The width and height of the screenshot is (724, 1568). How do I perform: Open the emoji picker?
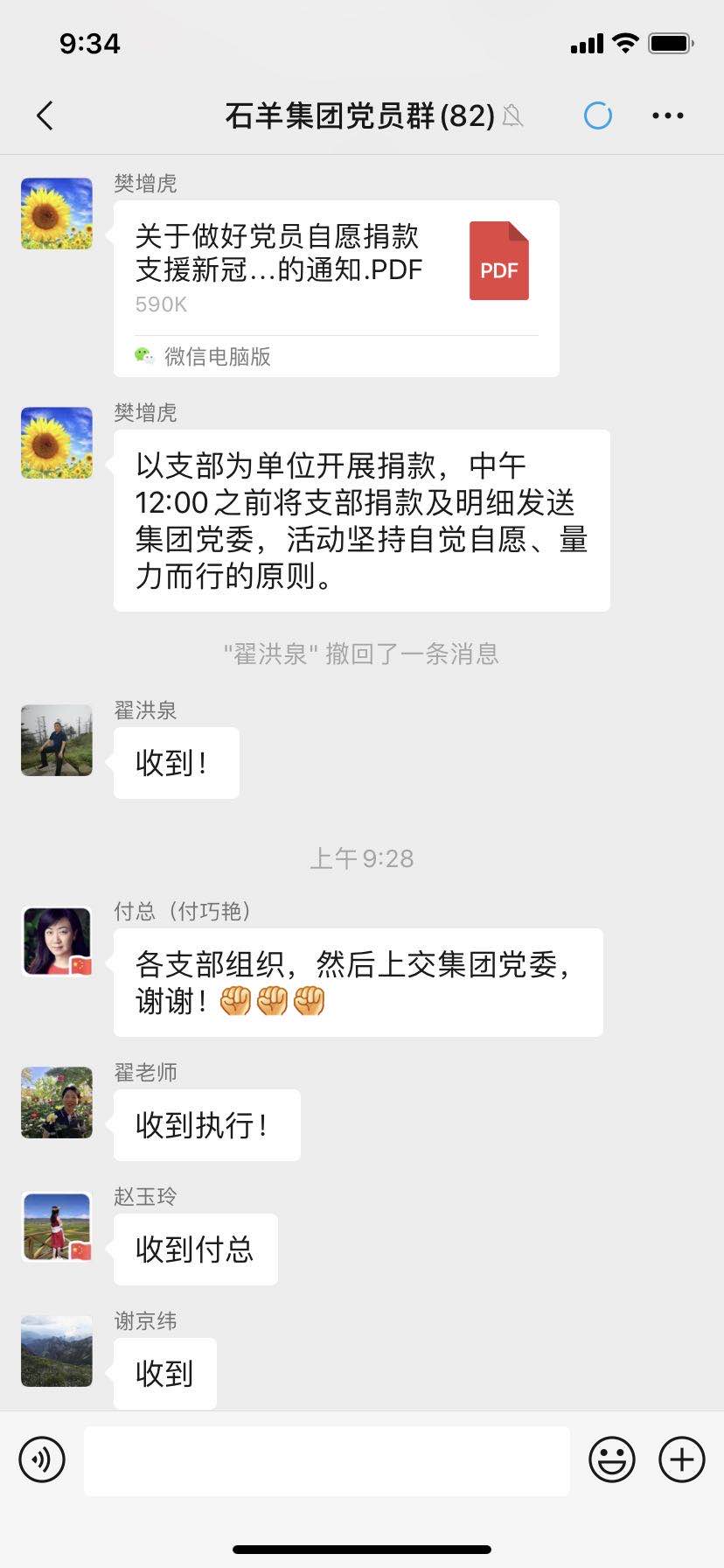tap(611, 1459)
